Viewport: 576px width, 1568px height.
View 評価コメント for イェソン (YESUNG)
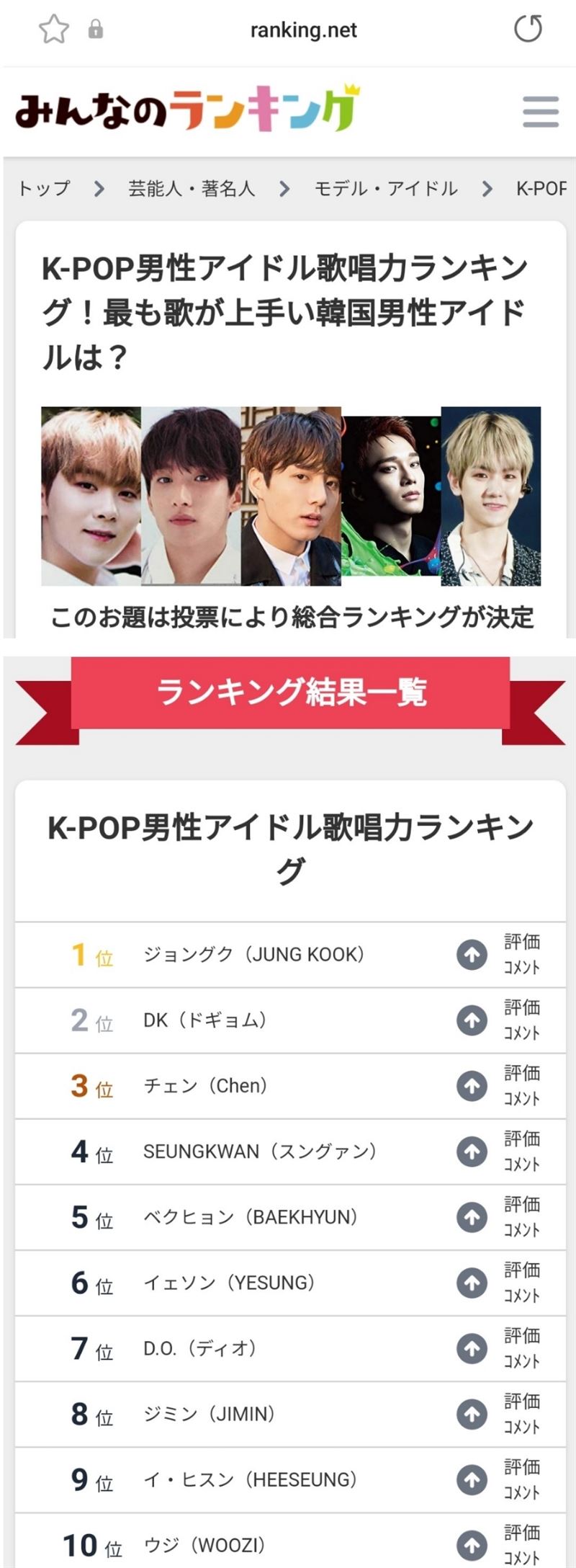522,1283
